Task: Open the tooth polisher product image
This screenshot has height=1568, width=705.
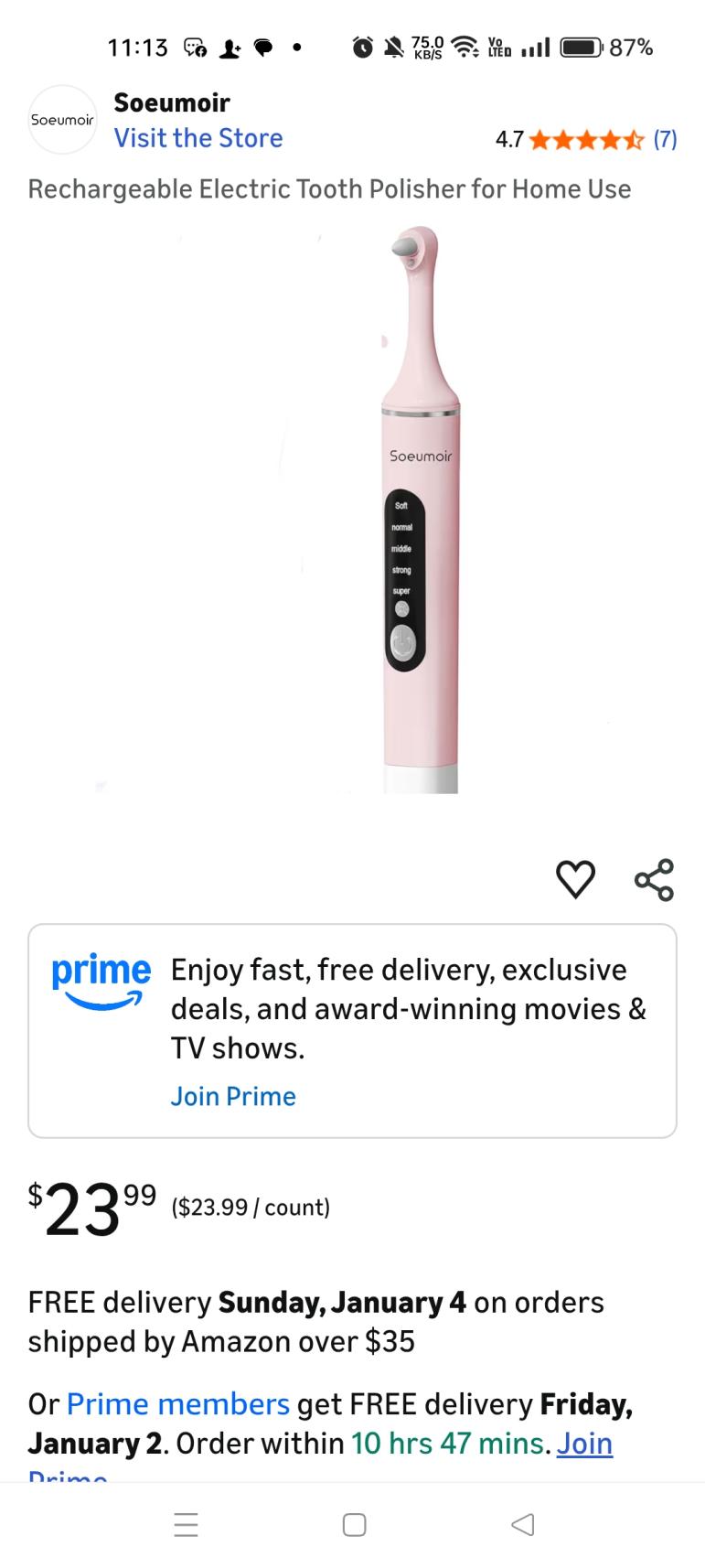Action: click(x=419, y=509)
